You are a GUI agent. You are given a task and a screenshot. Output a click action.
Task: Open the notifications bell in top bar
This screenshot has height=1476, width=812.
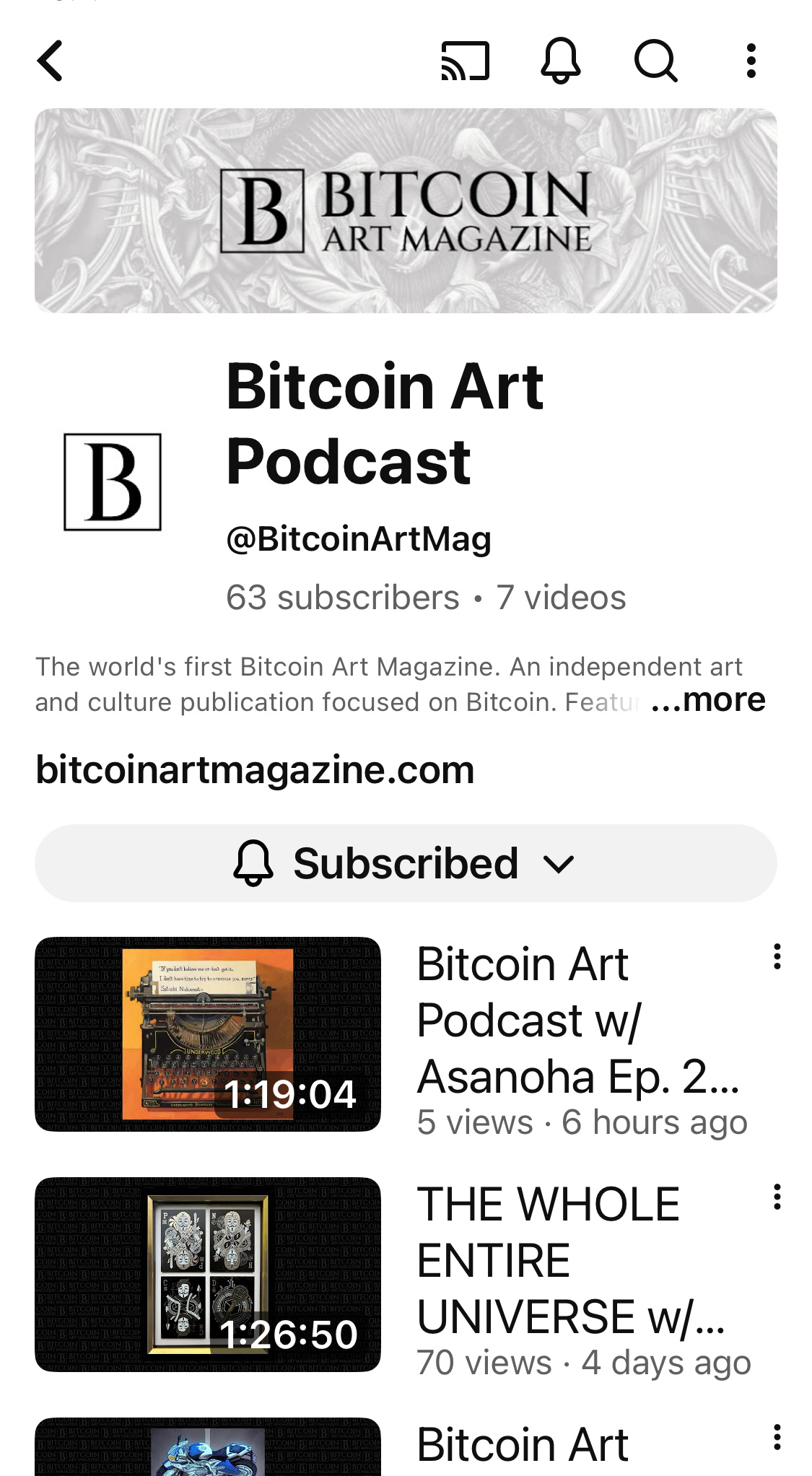coord(560,61)
